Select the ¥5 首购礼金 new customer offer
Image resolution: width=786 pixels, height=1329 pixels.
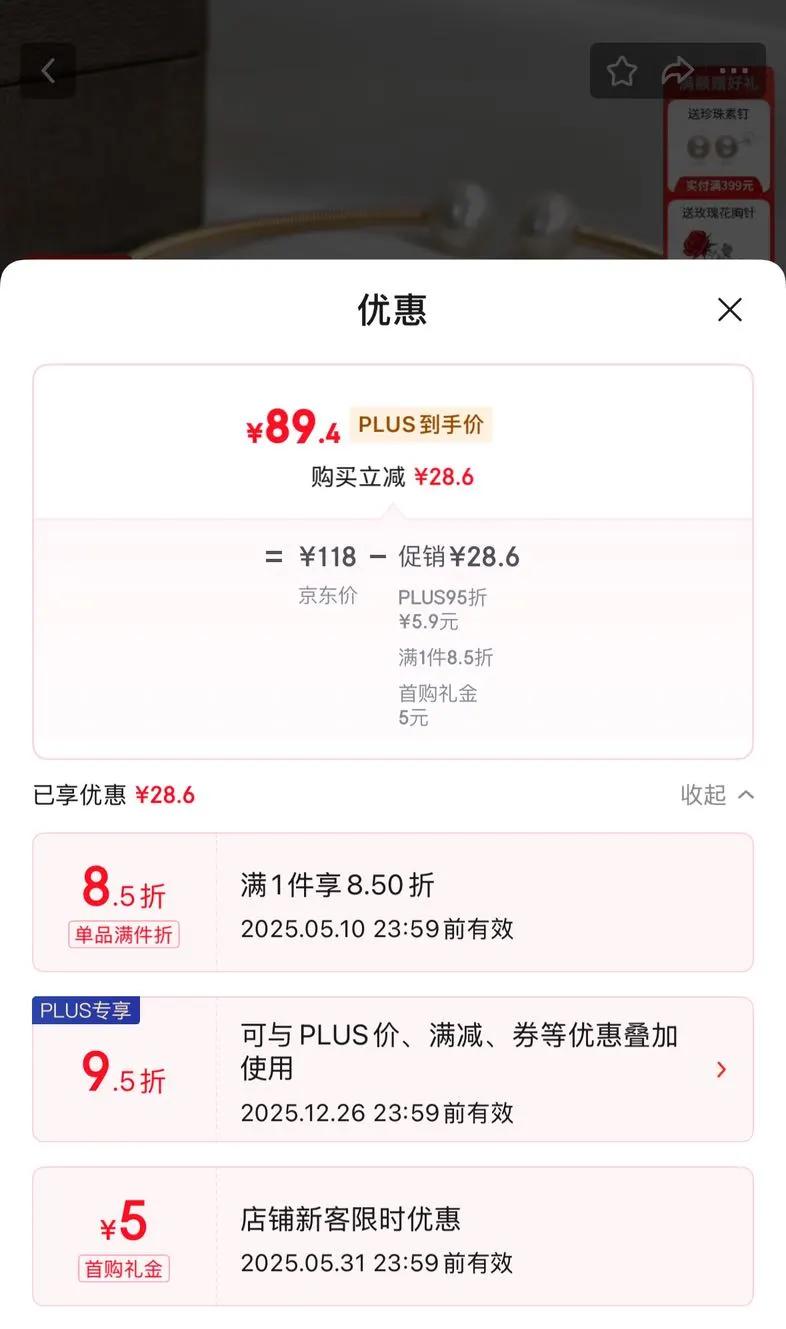(393, 1236)
